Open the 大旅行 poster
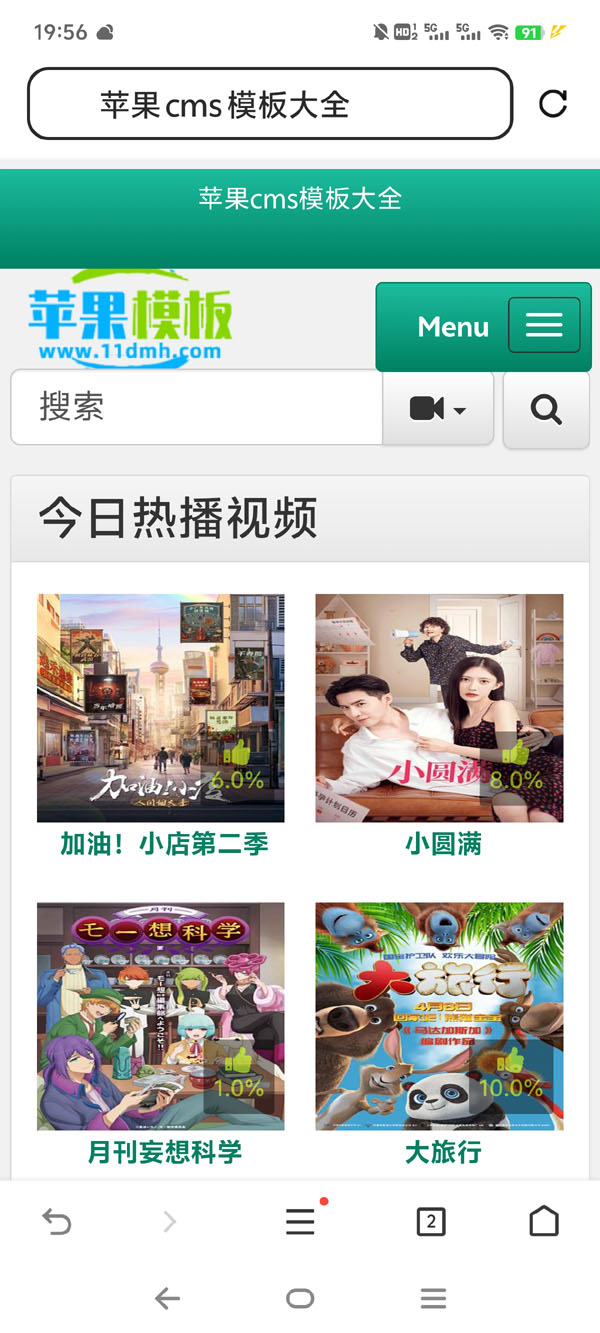The height and width of the screenshot is (1333, 600). tap(439, 1016)
